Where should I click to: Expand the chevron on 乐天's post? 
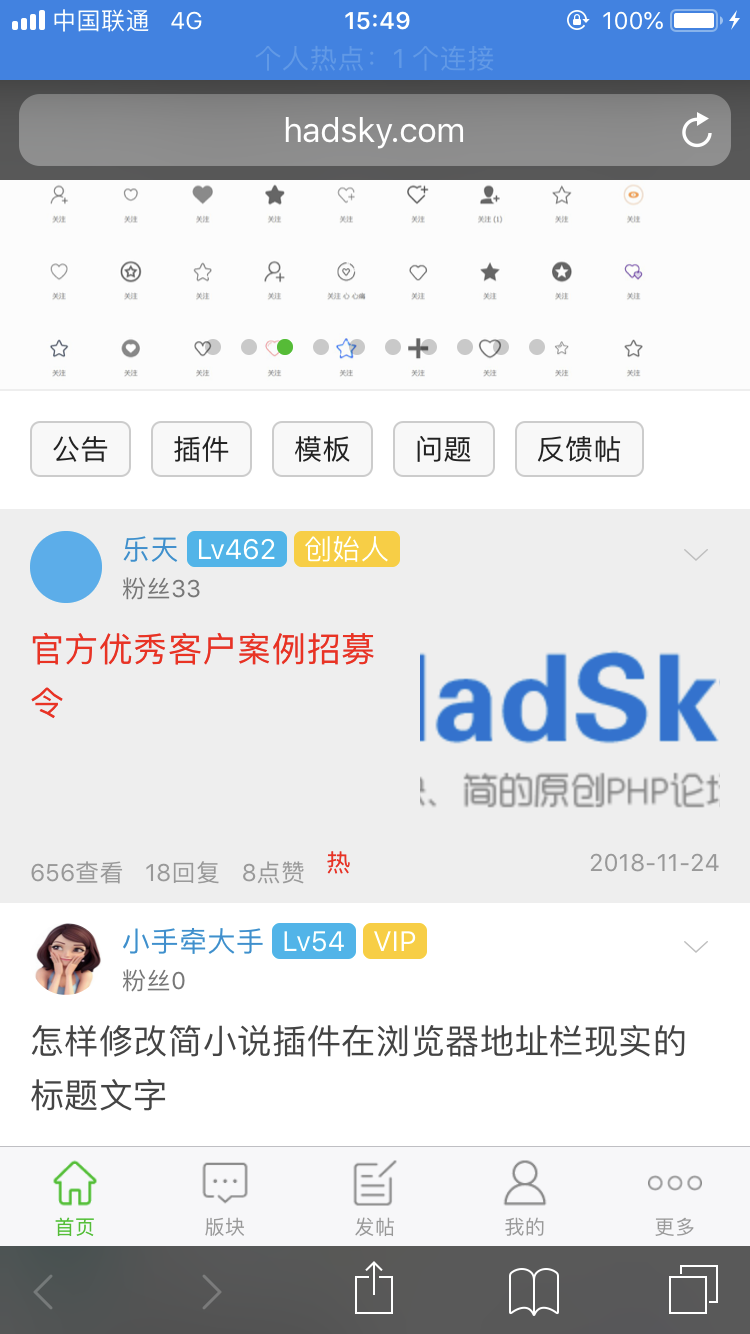tap(695, 554)
